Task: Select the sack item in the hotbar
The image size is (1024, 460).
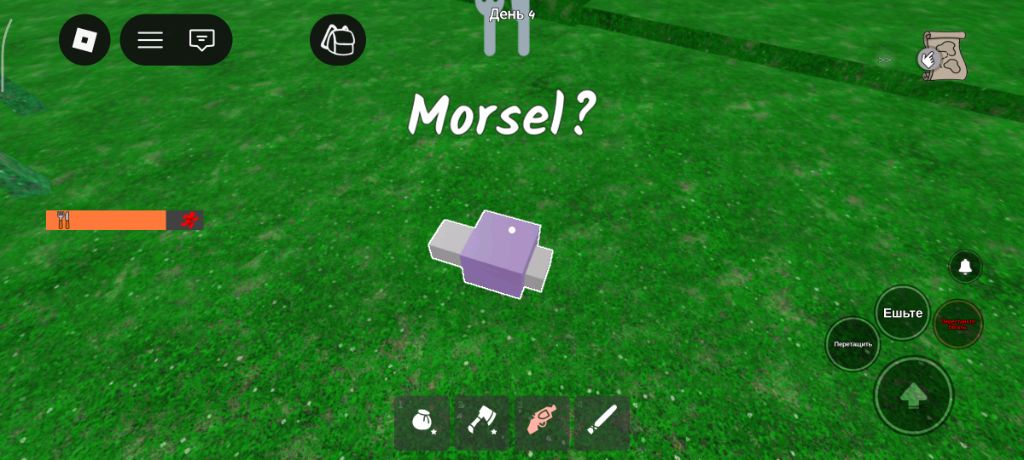Action: (x=422, y=422)
